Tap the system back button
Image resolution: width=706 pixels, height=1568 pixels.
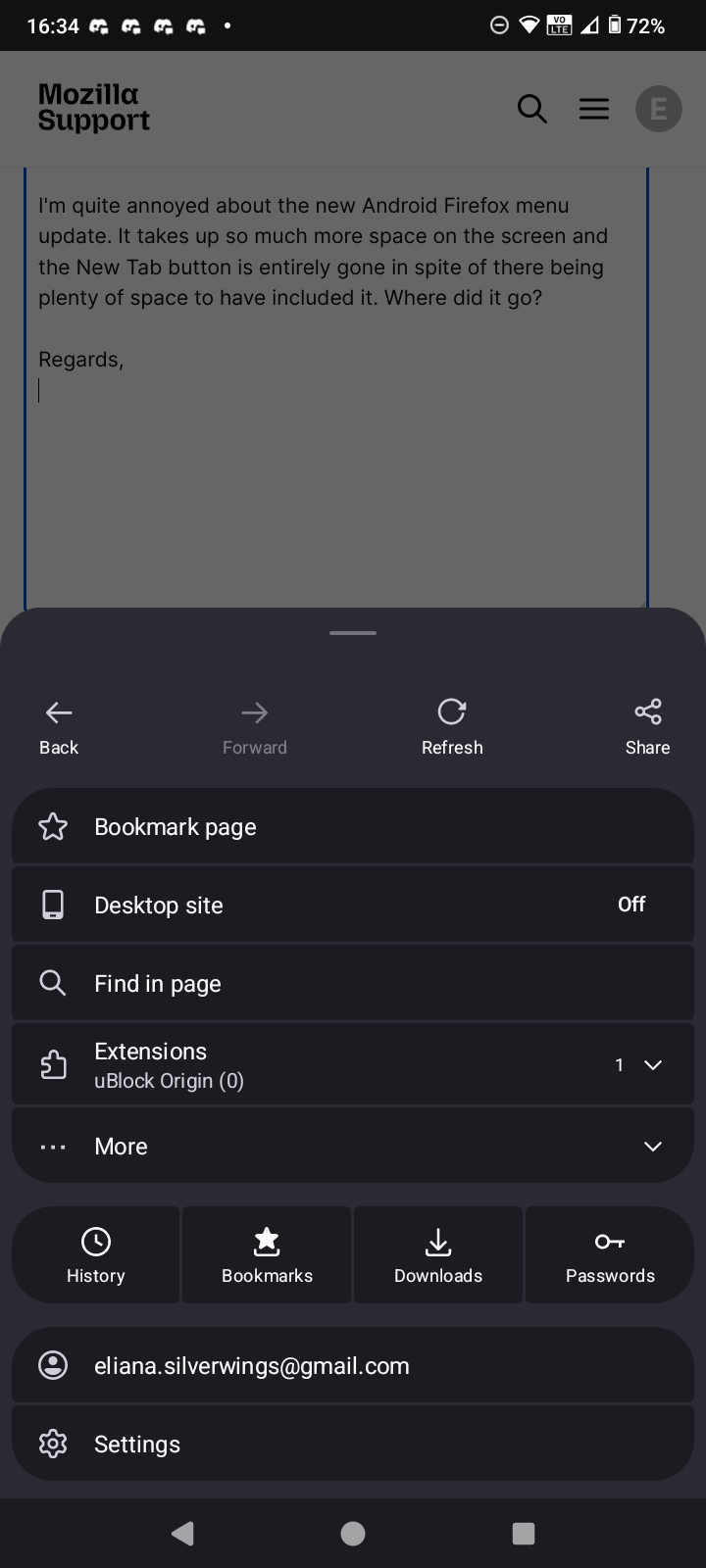(182, 1534)
